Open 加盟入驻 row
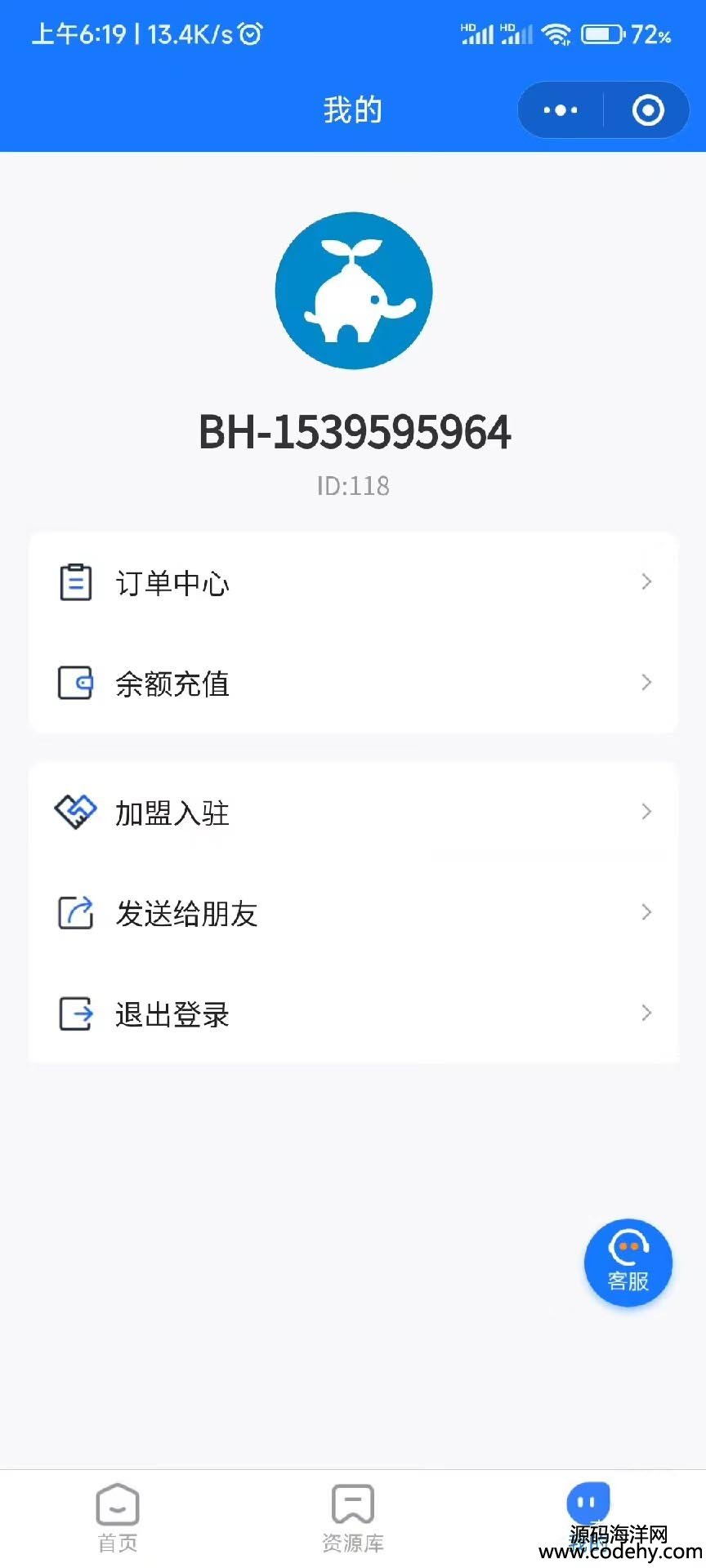Viewport: 706px width, 1568px height. coord(353,812)
